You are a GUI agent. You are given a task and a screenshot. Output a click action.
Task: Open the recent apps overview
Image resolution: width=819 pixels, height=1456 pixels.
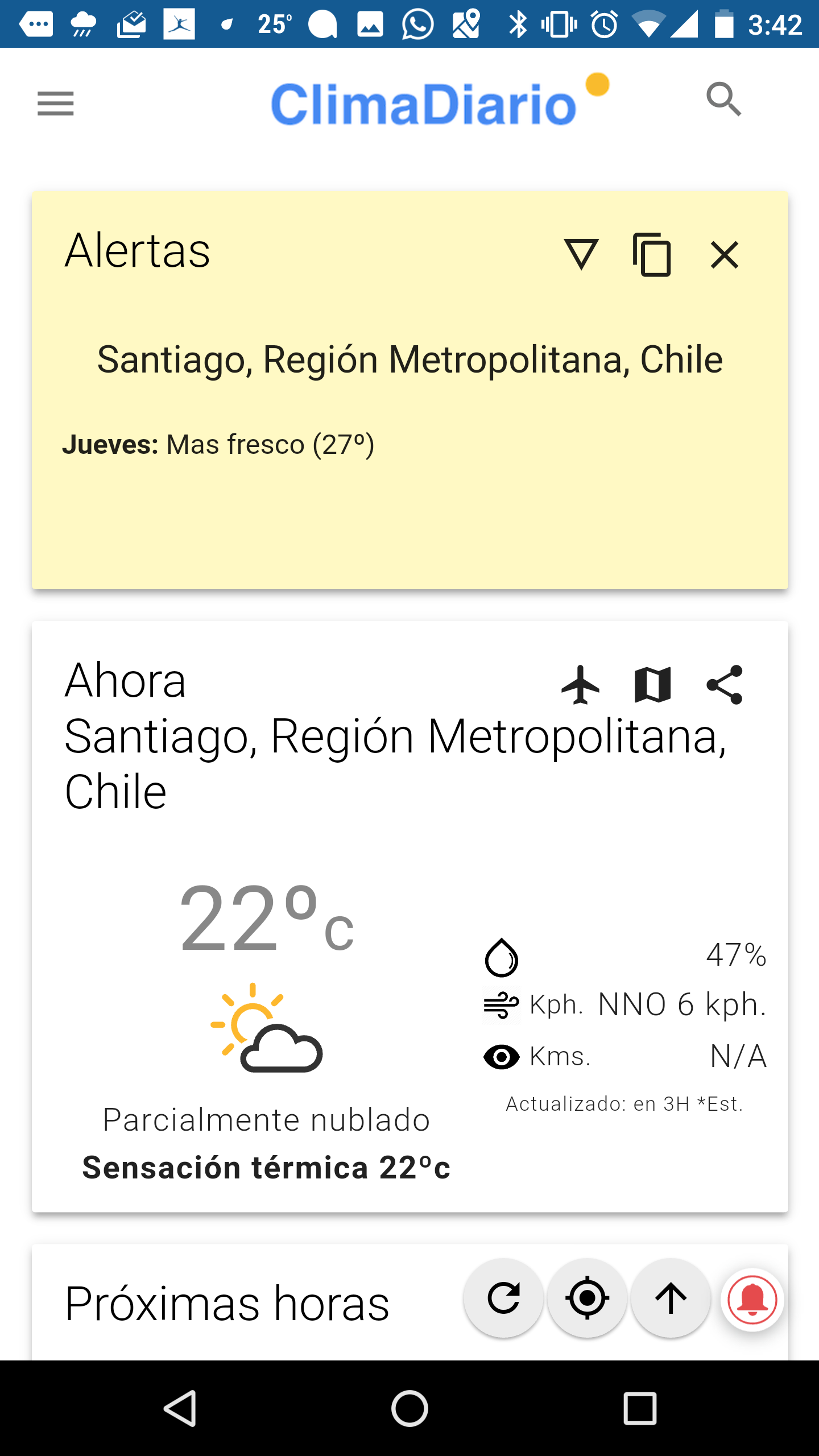(640, 1409)
